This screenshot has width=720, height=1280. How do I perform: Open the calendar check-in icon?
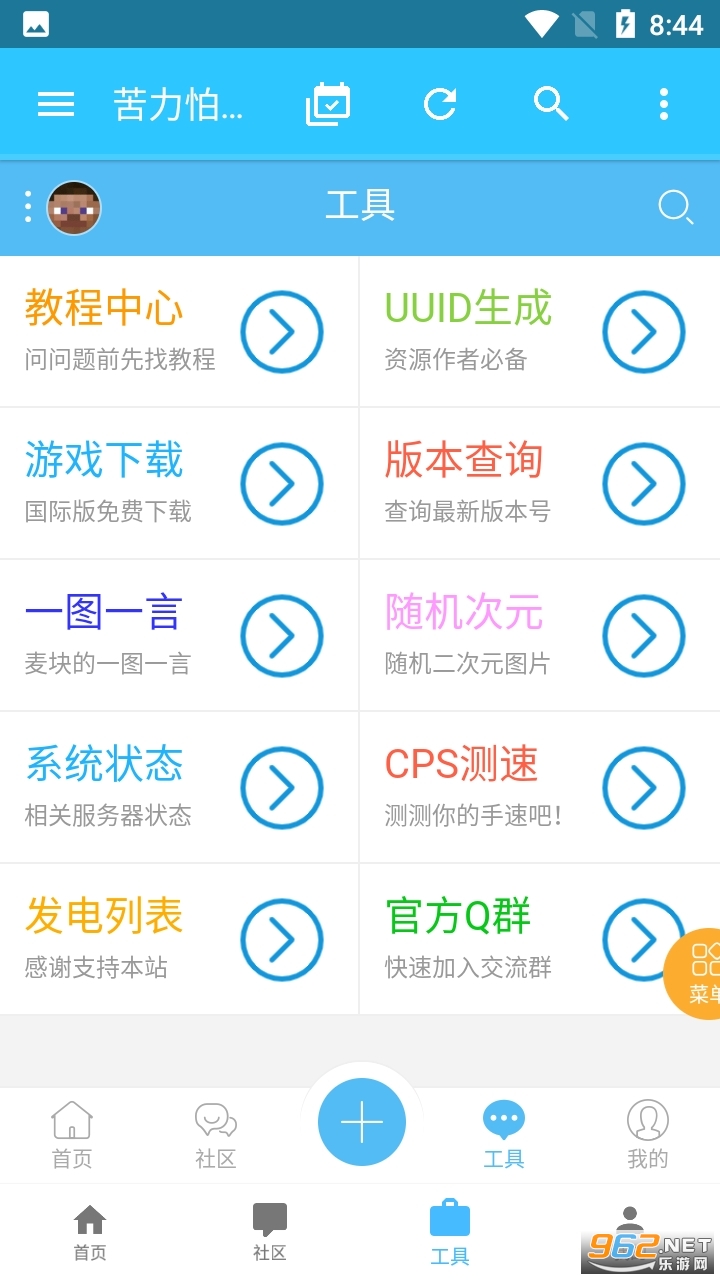point(328,104)
